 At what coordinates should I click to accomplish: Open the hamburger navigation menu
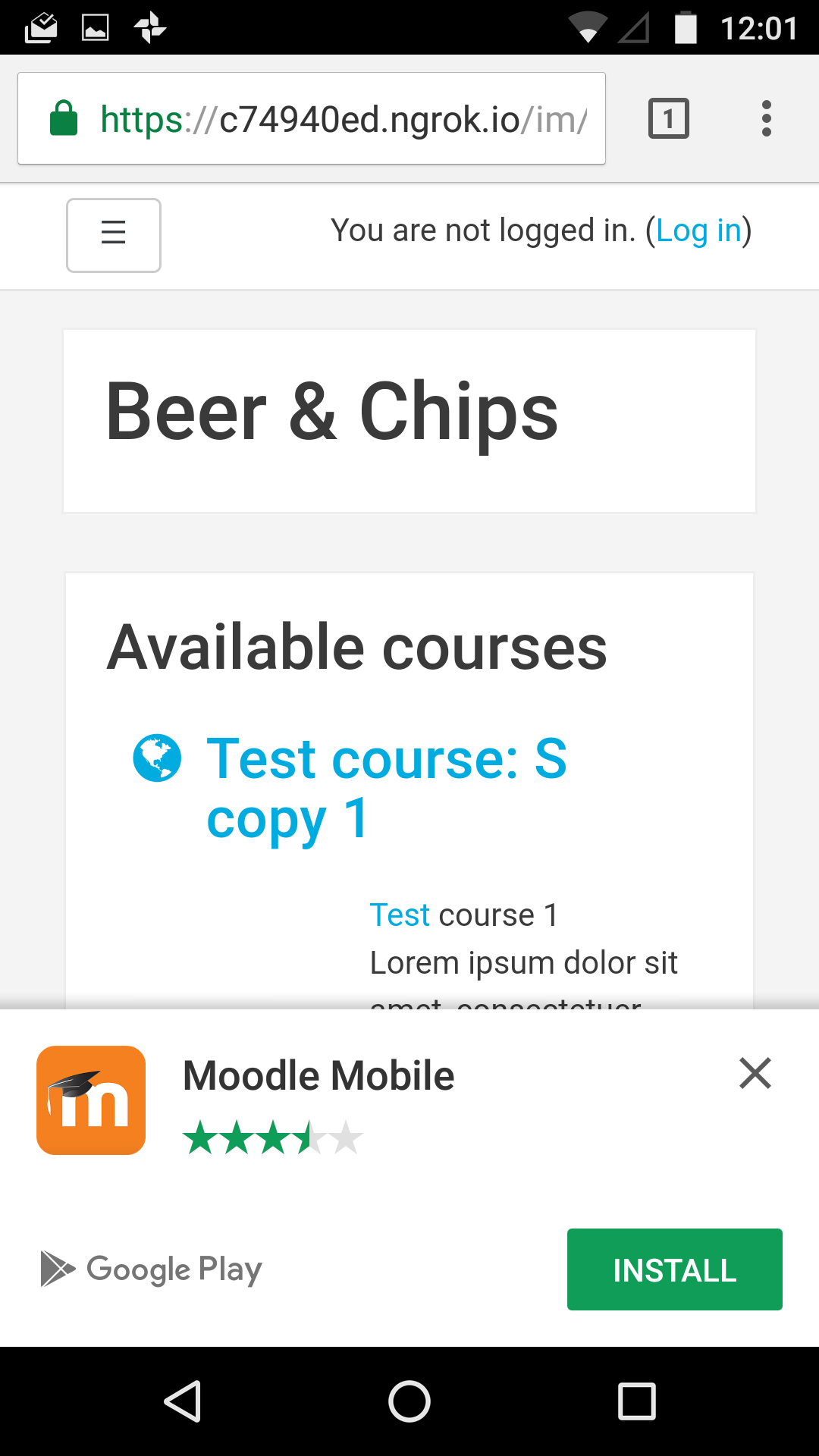(114, 235)
